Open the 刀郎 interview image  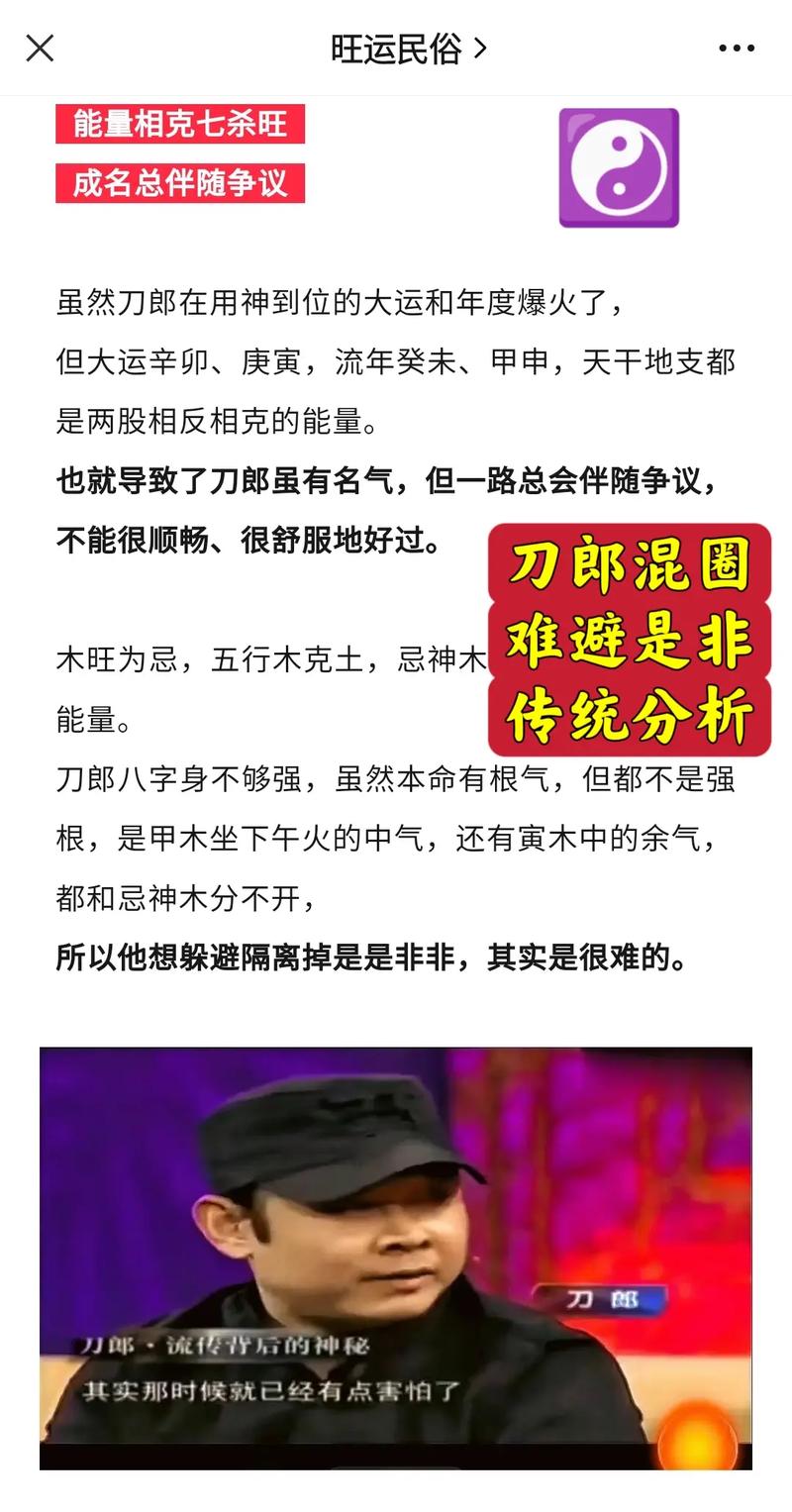(396, 1256)
